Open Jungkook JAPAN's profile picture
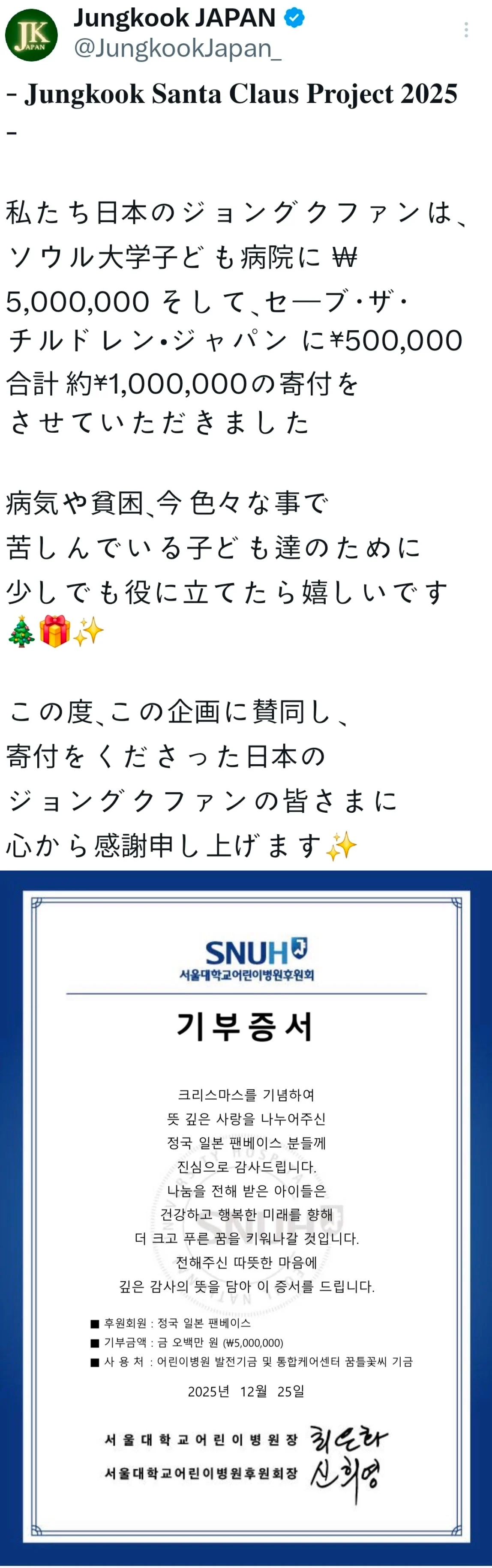Screen dimensions: 492x1568 click(x=32, y=35)
